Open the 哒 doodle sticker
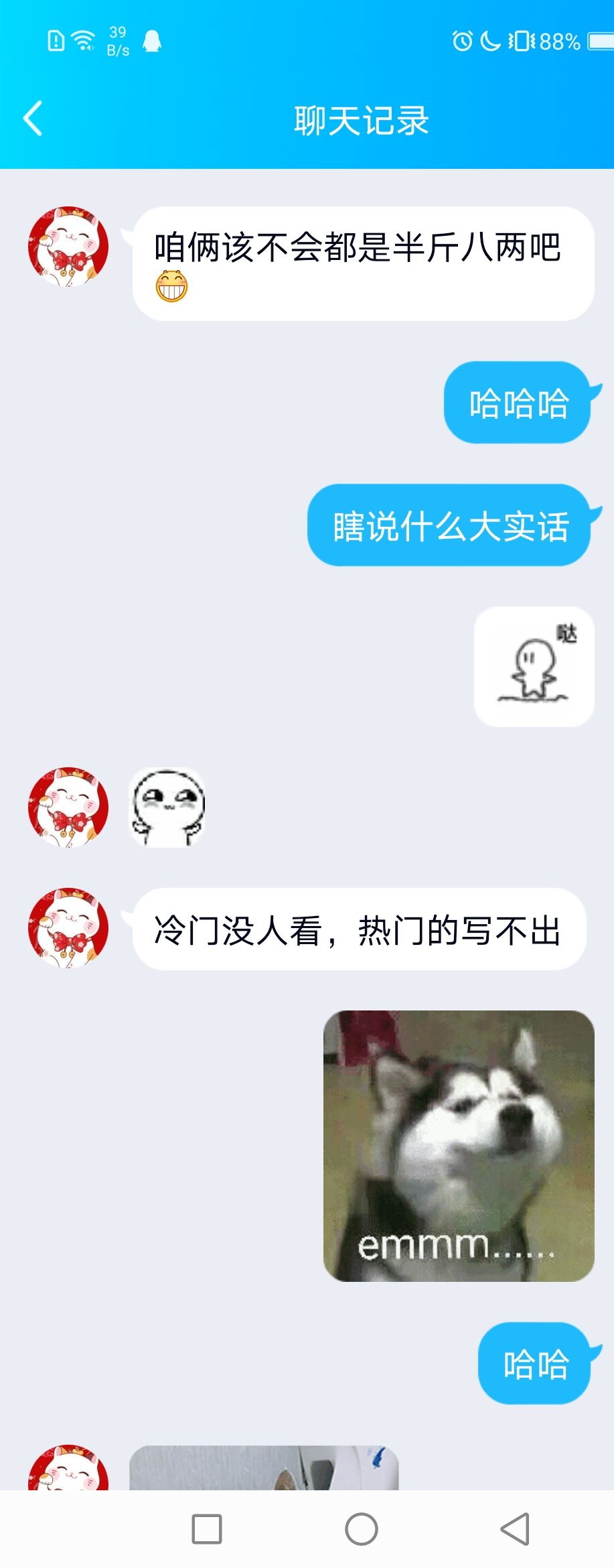Image resolution: width=614 pixels, height=1568 pixels. 534,666
